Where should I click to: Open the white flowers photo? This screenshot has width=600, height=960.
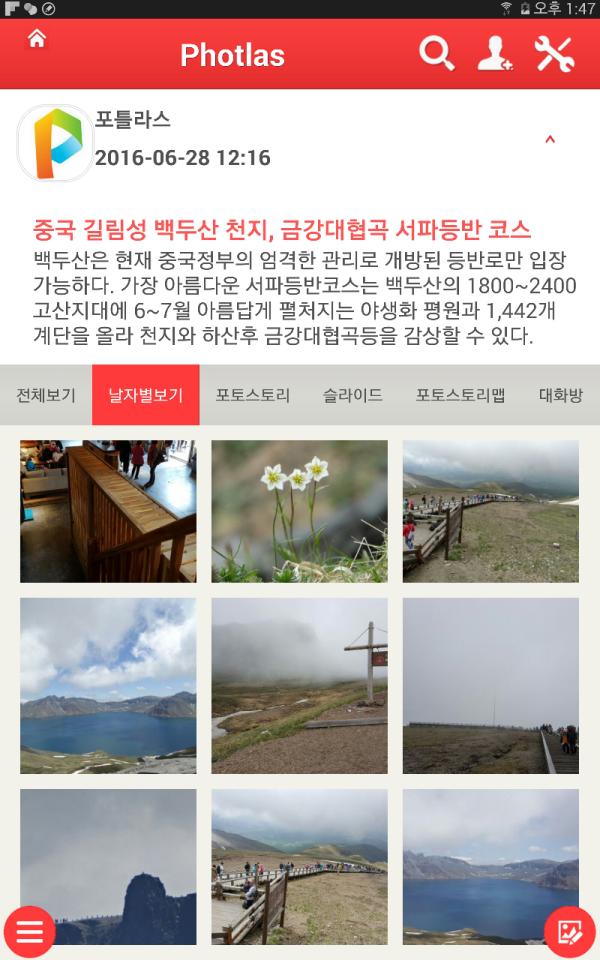click(299, 511)
